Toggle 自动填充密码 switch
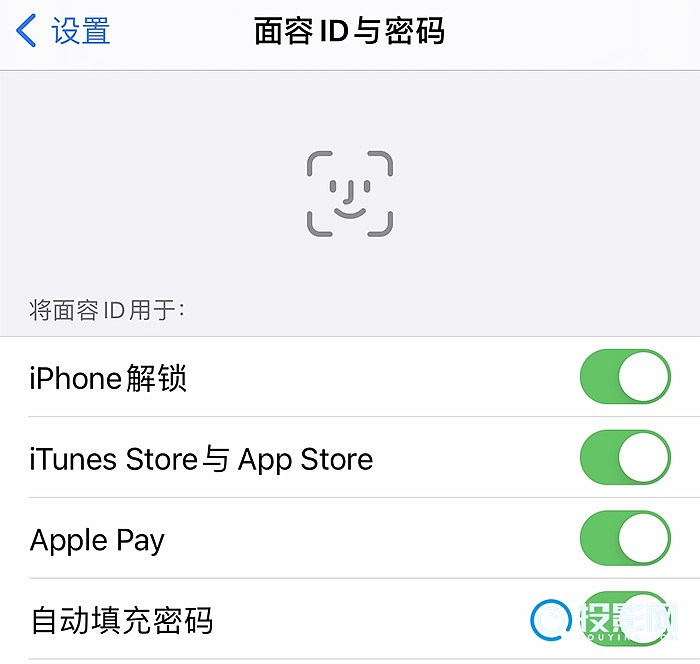 pyautogui.click(x=625, y=618)
